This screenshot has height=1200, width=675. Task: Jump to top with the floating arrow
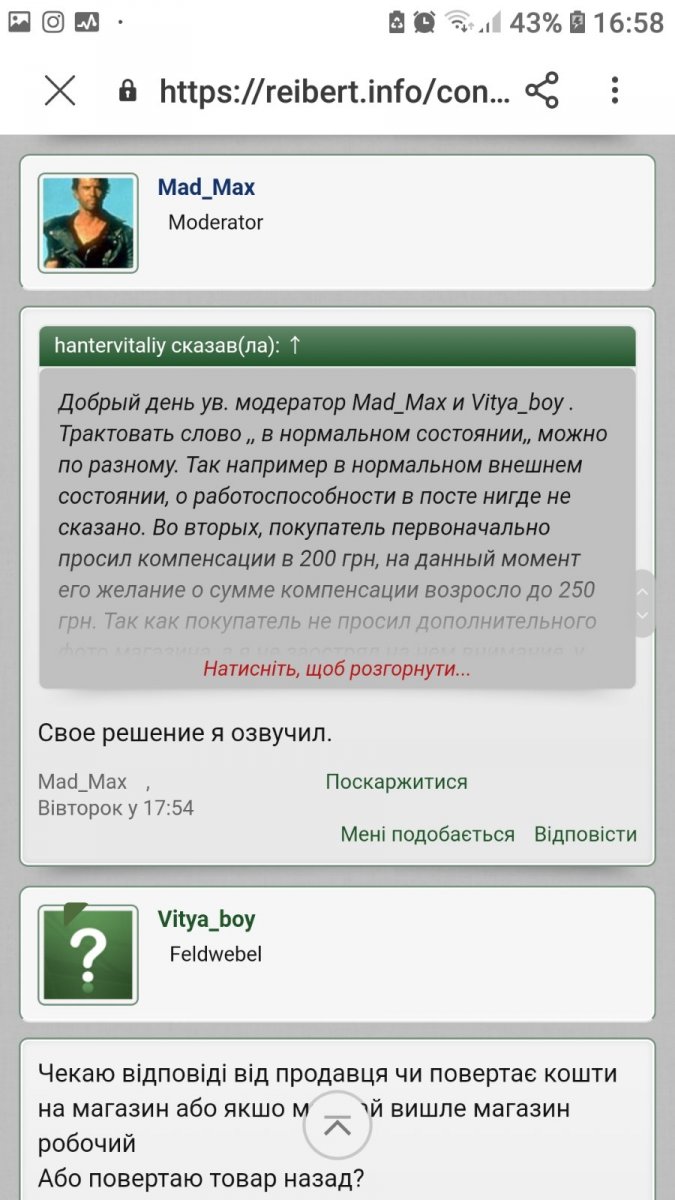338,1126
